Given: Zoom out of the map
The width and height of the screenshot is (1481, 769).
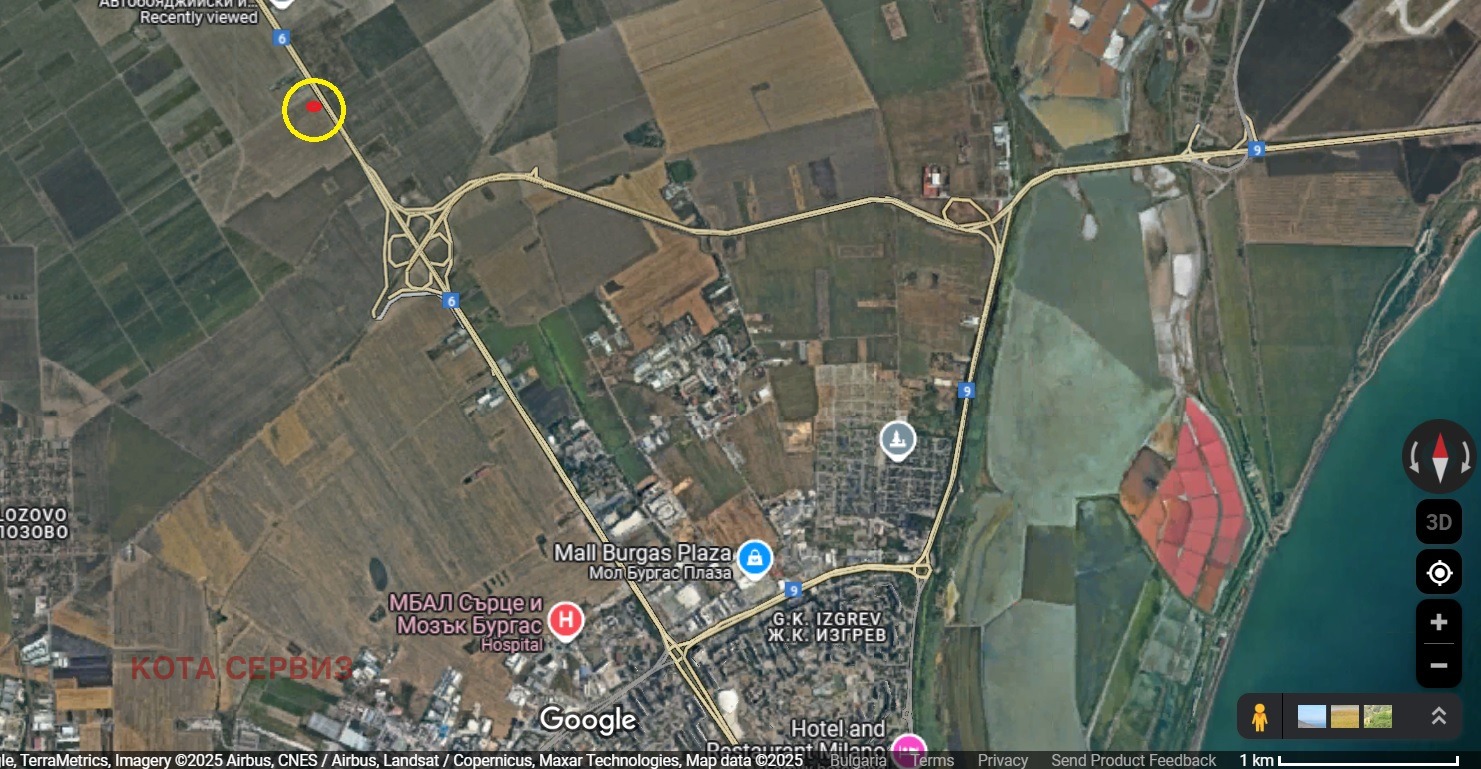Looking at the screenshot, I should click(1439, 665).
